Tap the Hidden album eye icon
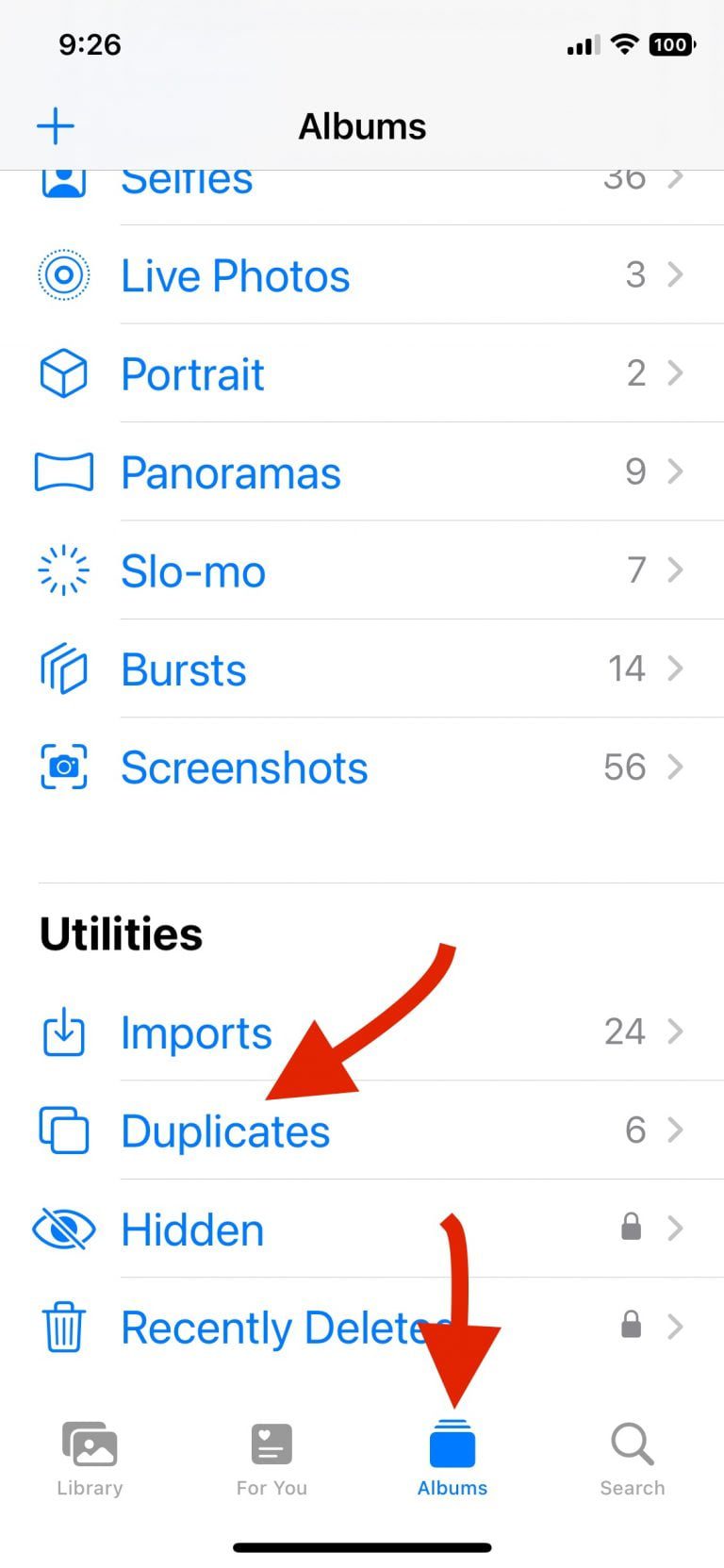Viewport: 724px width, 1568px height. click(62, 1229)
